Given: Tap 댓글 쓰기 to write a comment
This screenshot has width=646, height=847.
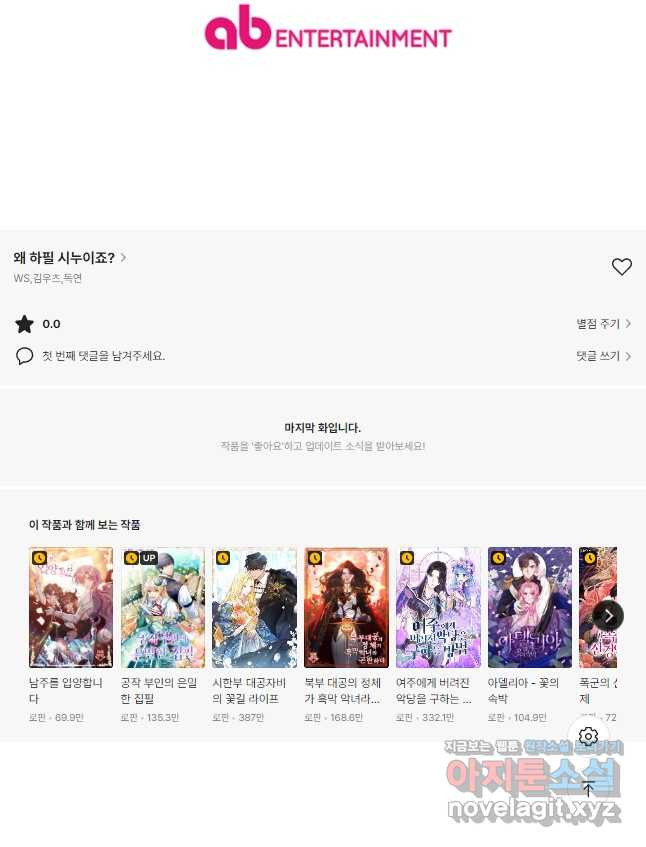Looking at the screenshot, I should tap(603, 356).
